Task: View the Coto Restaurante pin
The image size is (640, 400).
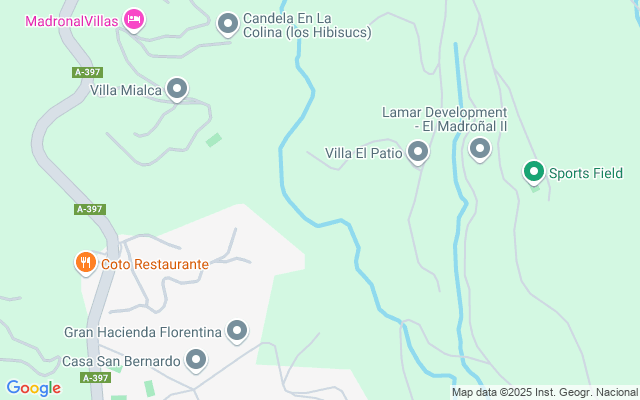Action: pyautogui.click(x=86, y=264)
